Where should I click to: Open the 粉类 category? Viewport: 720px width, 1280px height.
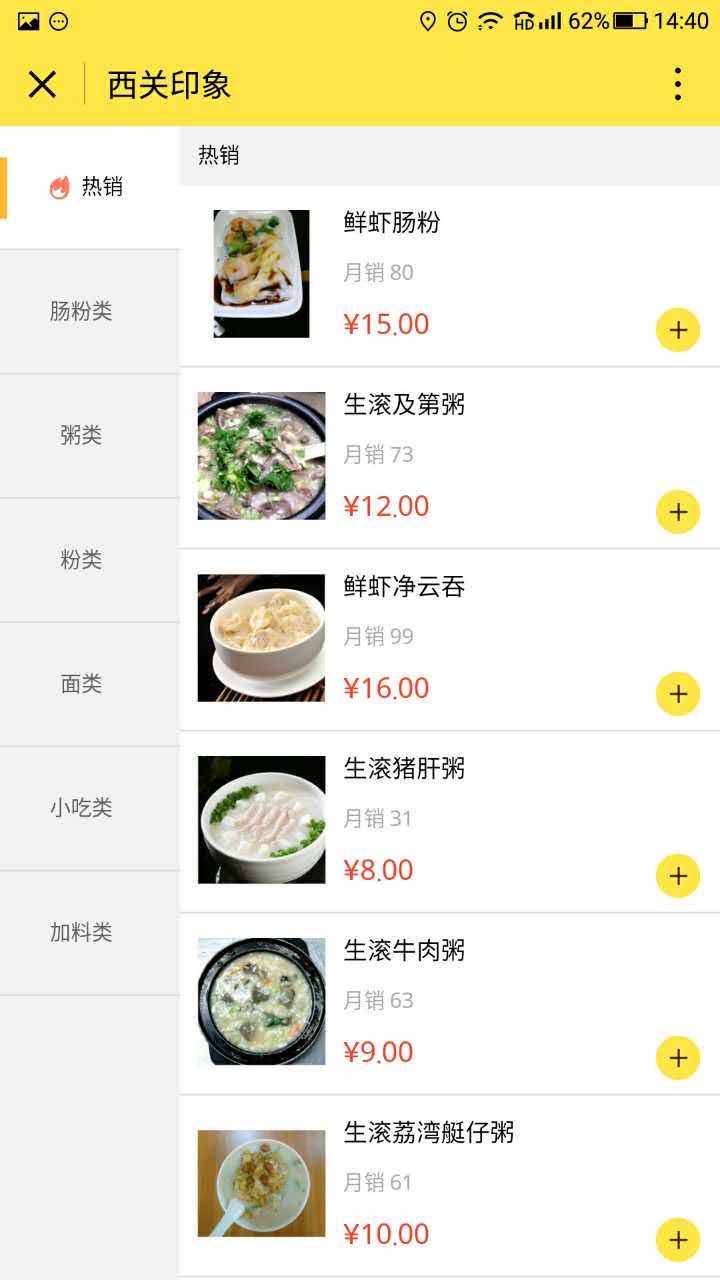point(90,560)
